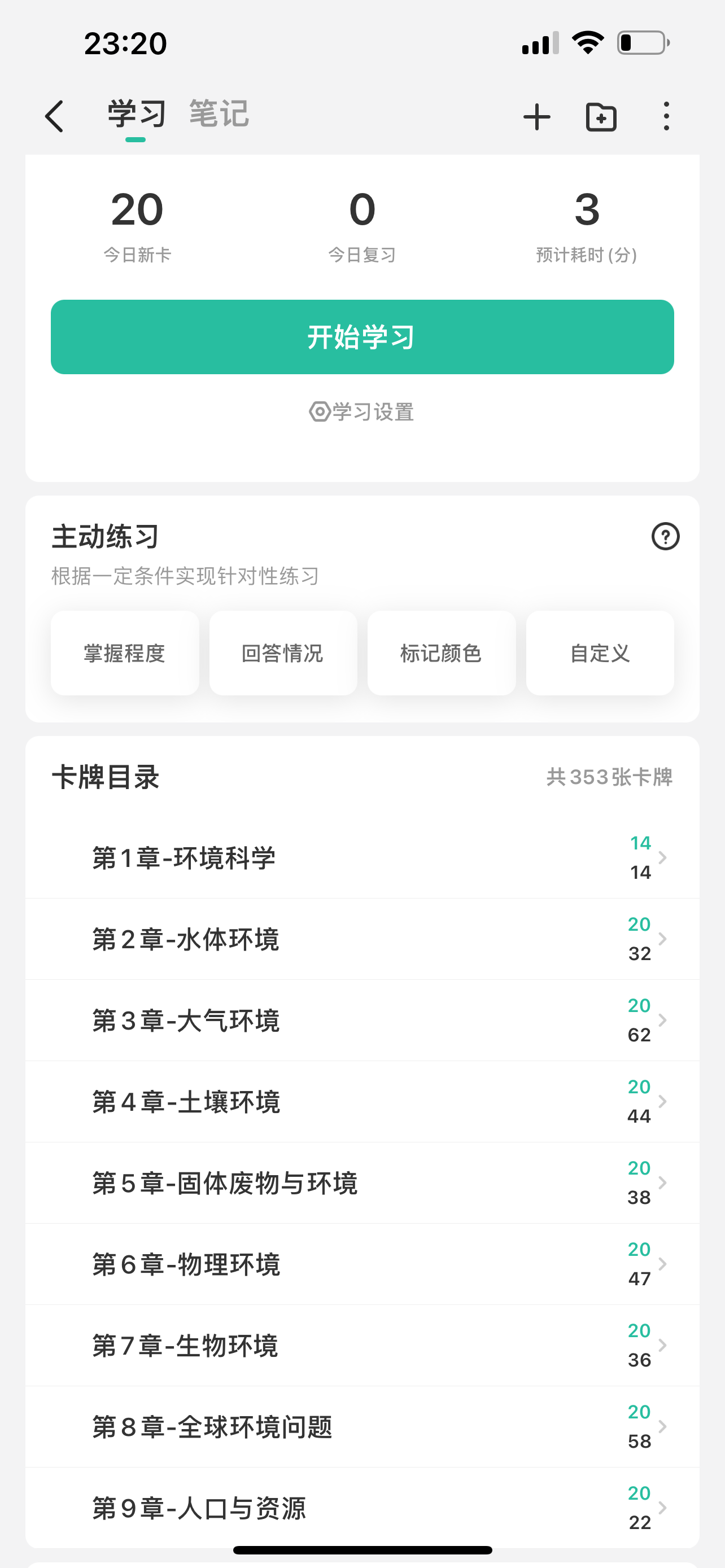Image resolution: width=725 pixels, height=1568 pixels.
Task: Open 第5章-固体废物与环境
Action: [362, 1182]
